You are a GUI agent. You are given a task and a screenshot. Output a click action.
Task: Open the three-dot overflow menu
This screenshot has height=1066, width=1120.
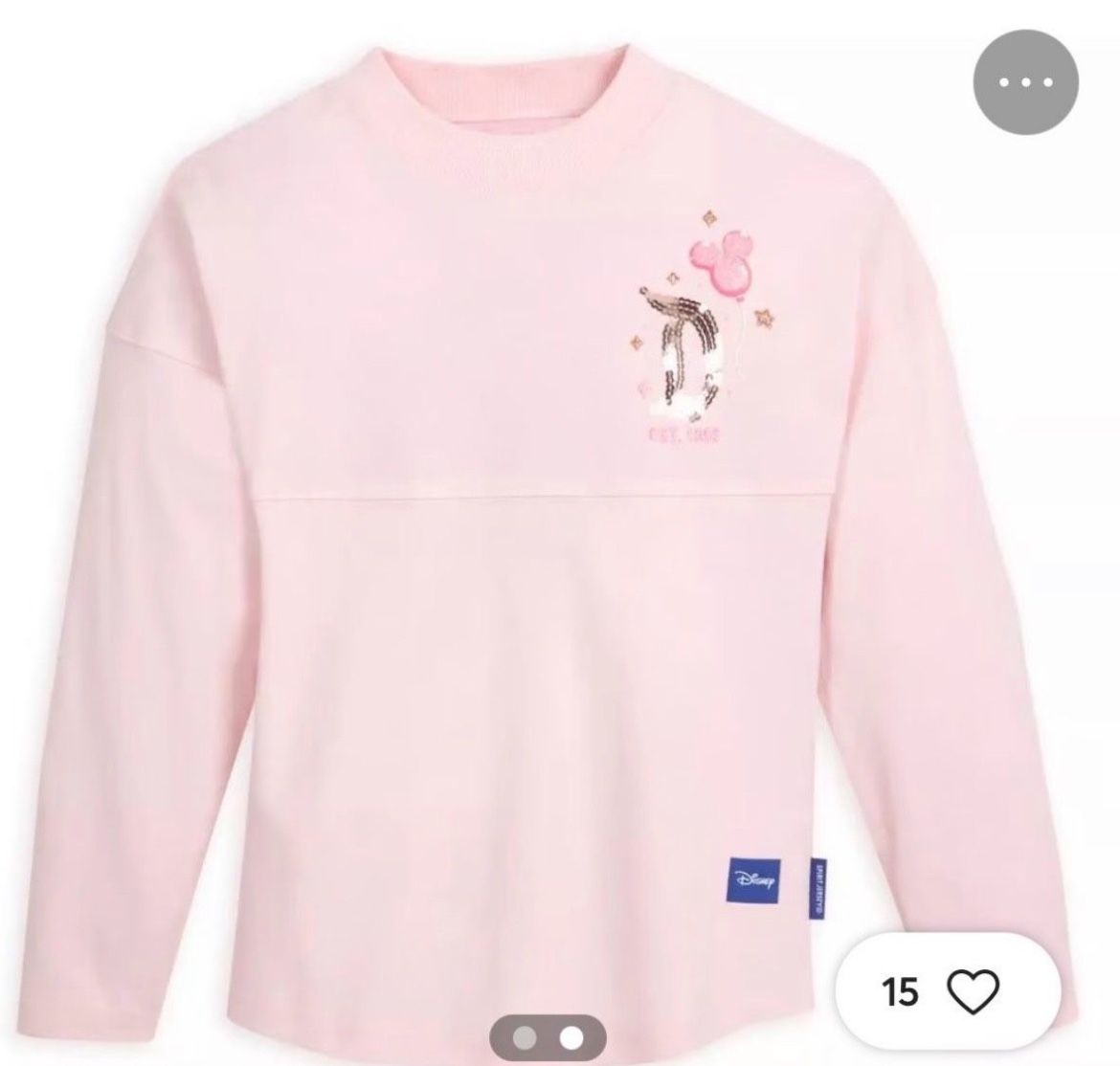point(1026,81)
